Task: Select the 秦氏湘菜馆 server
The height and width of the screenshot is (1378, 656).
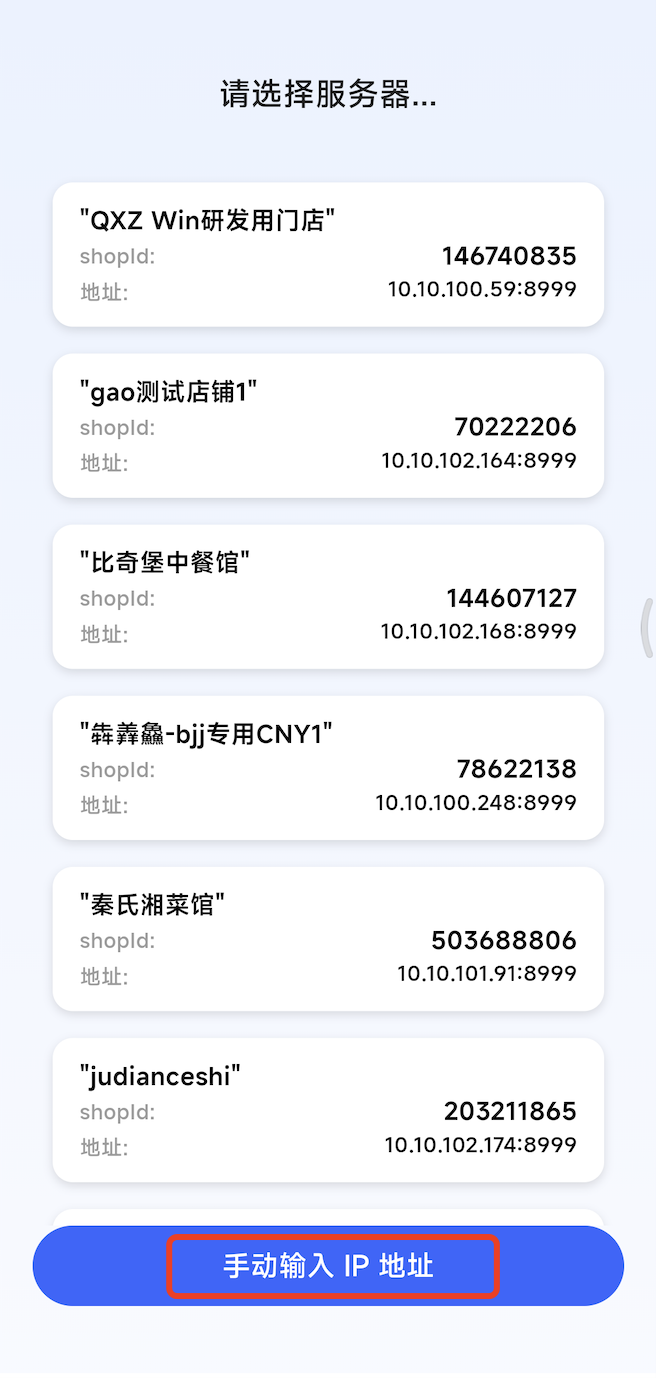Action: point(328,938)
